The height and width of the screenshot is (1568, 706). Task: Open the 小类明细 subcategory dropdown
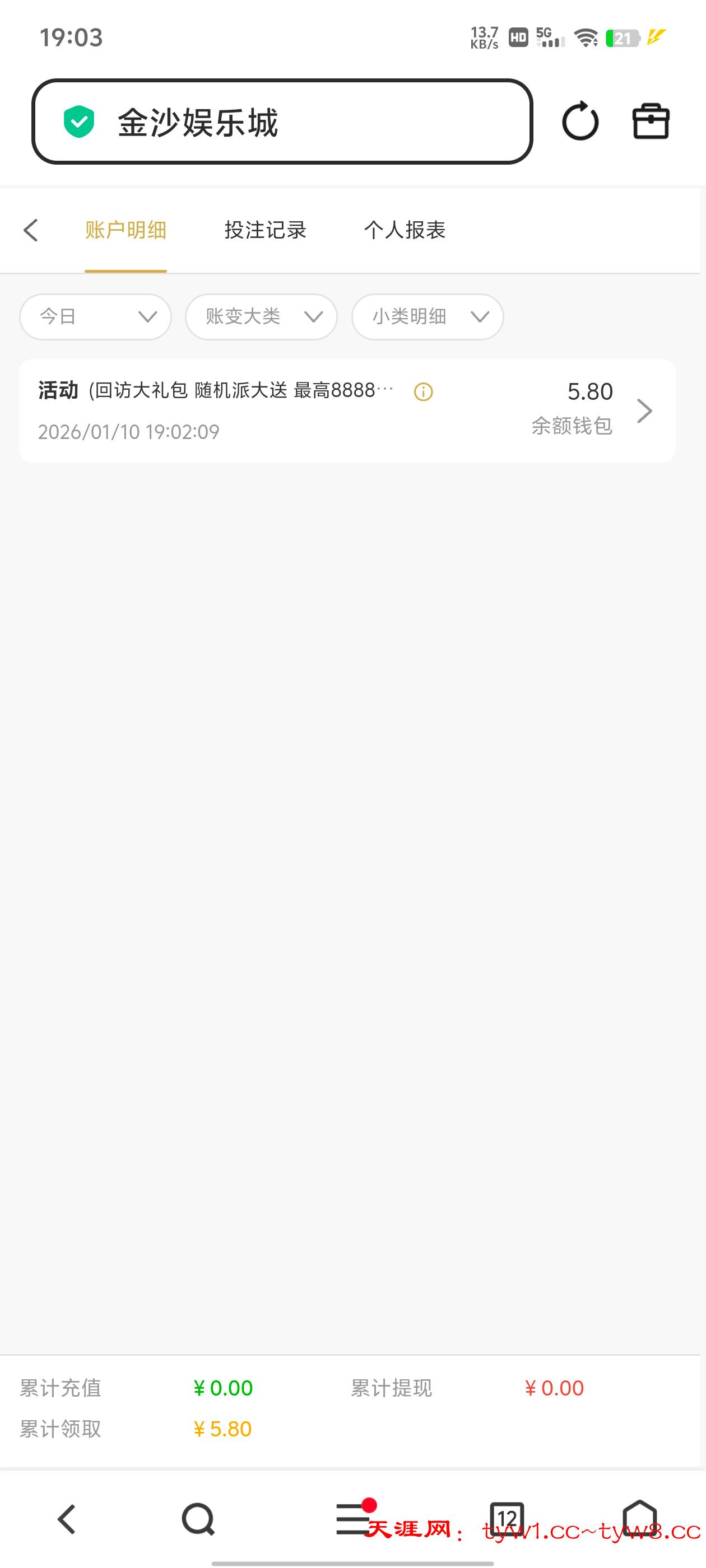(428, 316)
